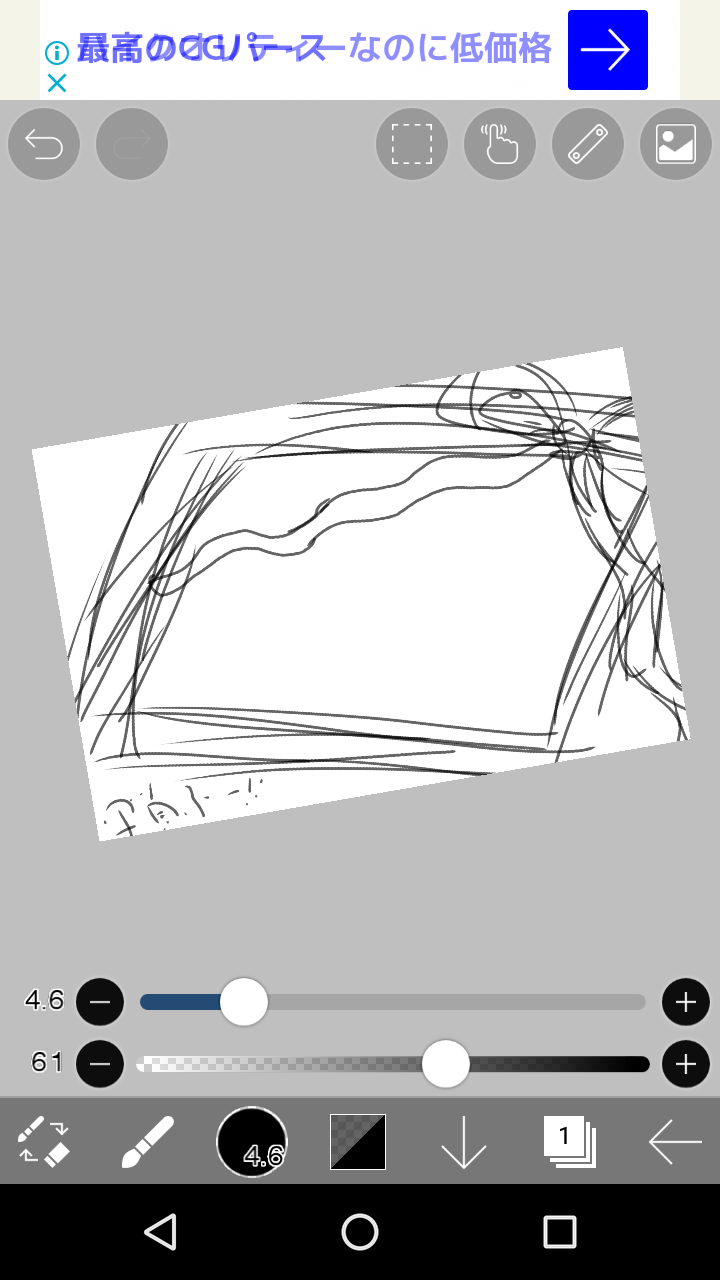
Task: Open the ruler tool
Action: pos(588,144)
